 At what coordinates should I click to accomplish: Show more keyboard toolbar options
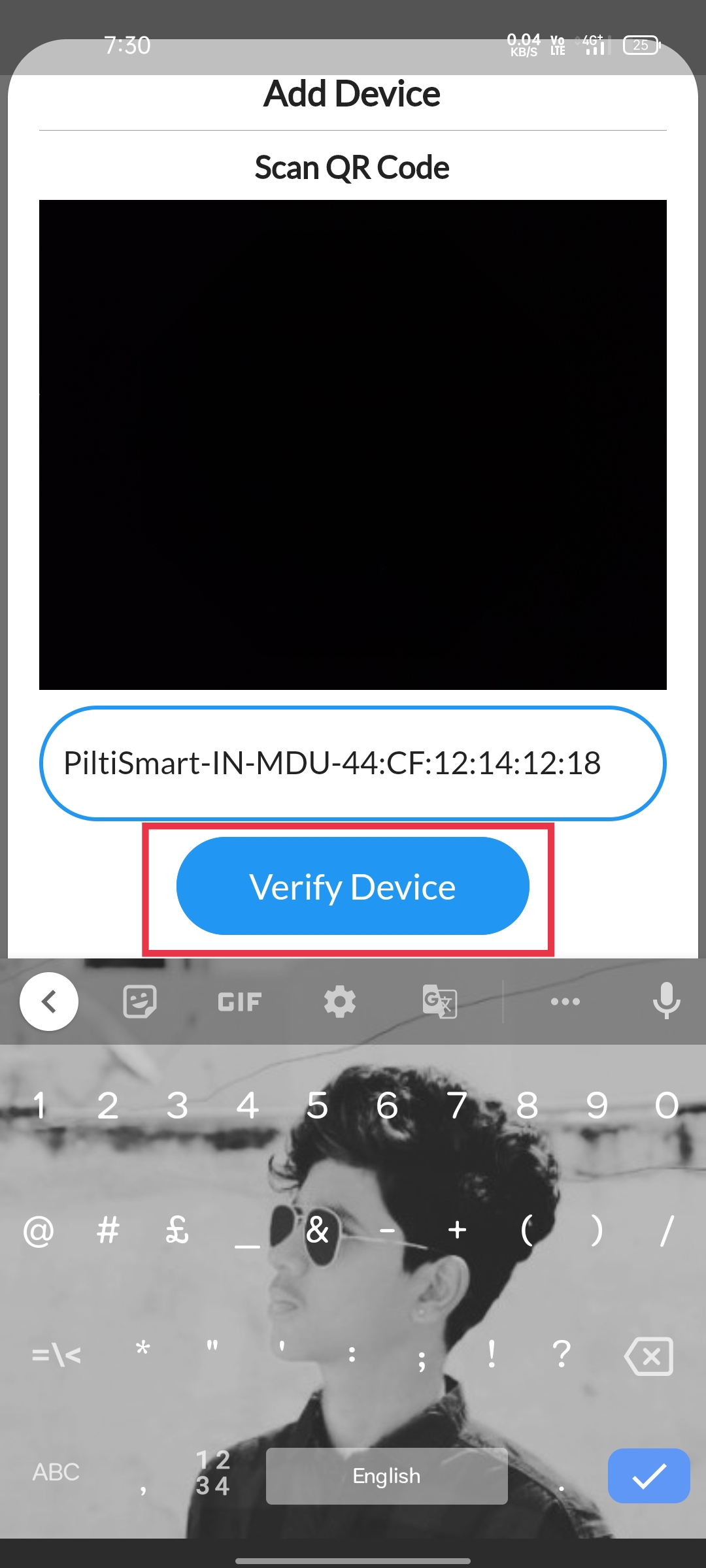pyautogui.click(x=565, y=1001)
